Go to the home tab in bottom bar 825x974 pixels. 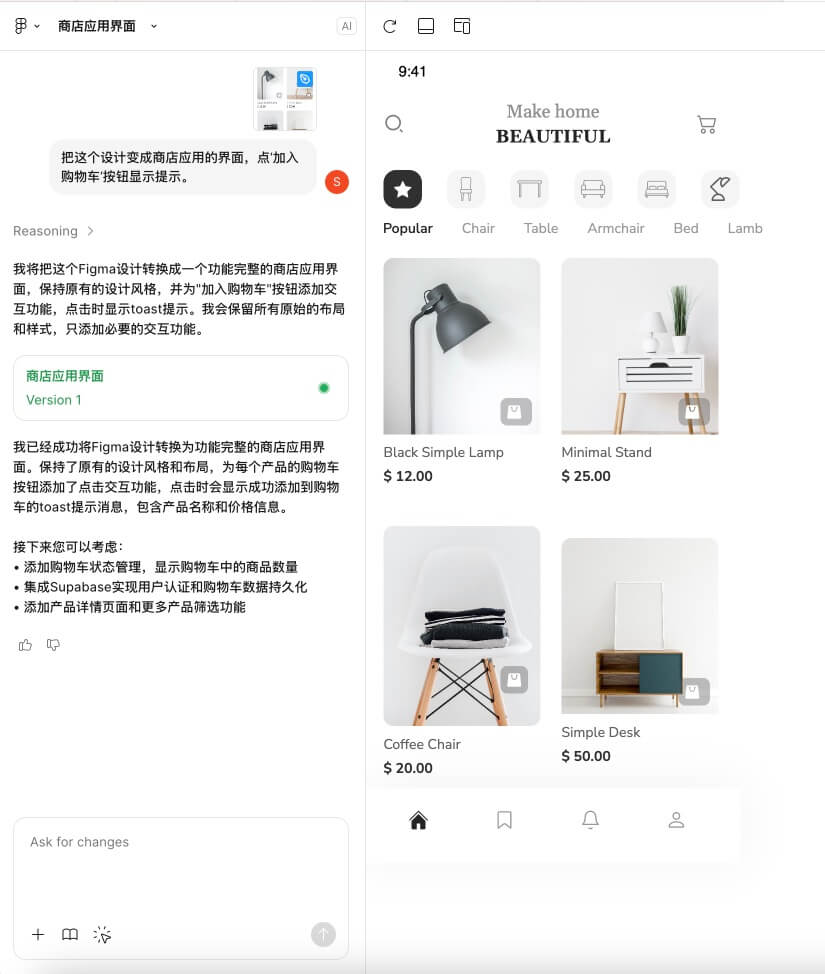[419, 820]
